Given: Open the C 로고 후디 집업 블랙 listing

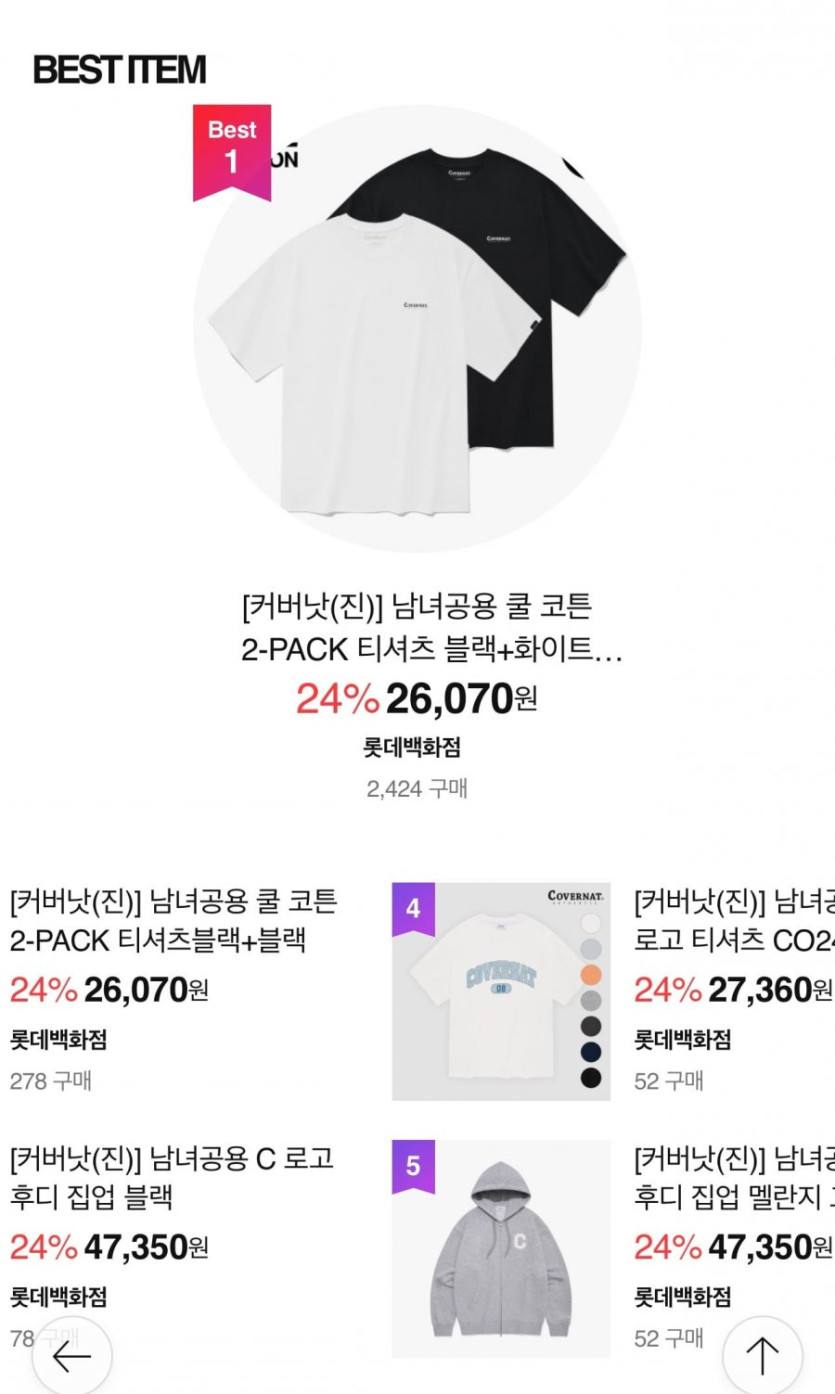Looking at the screenshot, I should 173,1178.
